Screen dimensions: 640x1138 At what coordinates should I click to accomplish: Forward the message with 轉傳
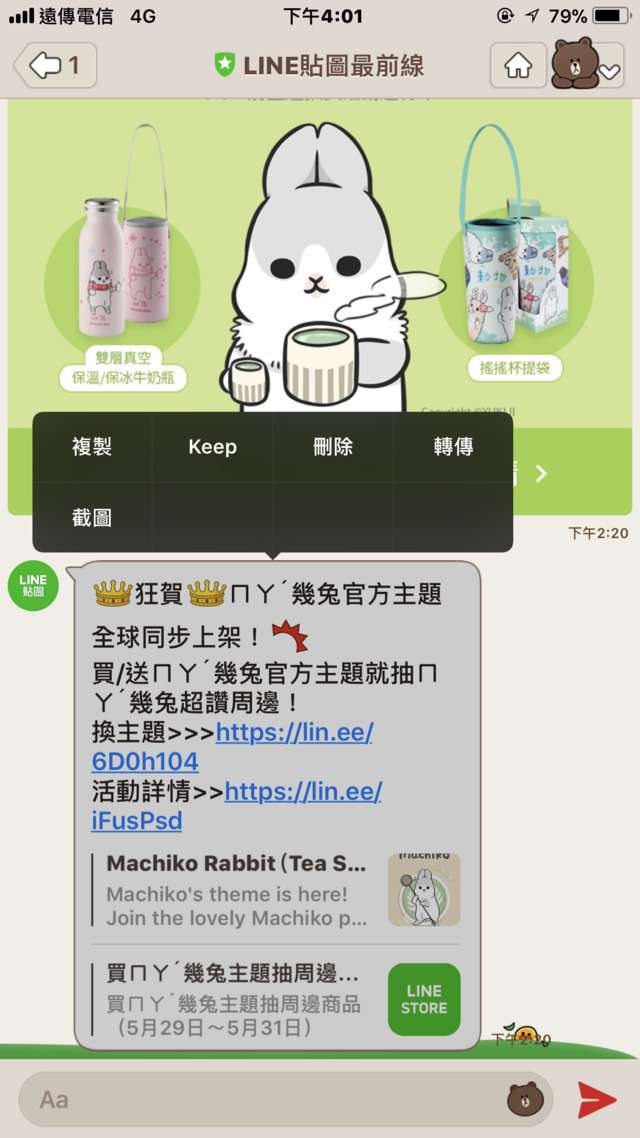click(453, 447)
